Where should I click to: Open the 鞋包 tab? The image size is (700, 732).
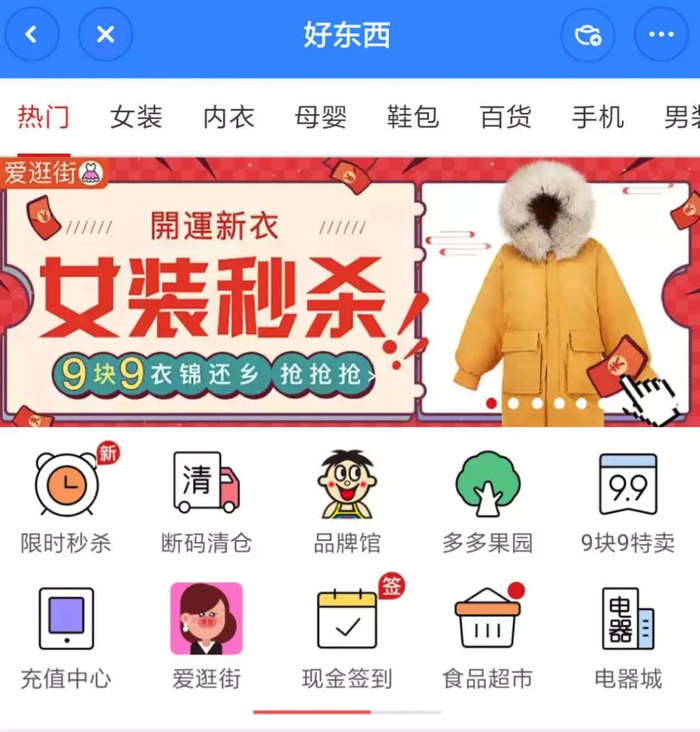tap(413, 117)
